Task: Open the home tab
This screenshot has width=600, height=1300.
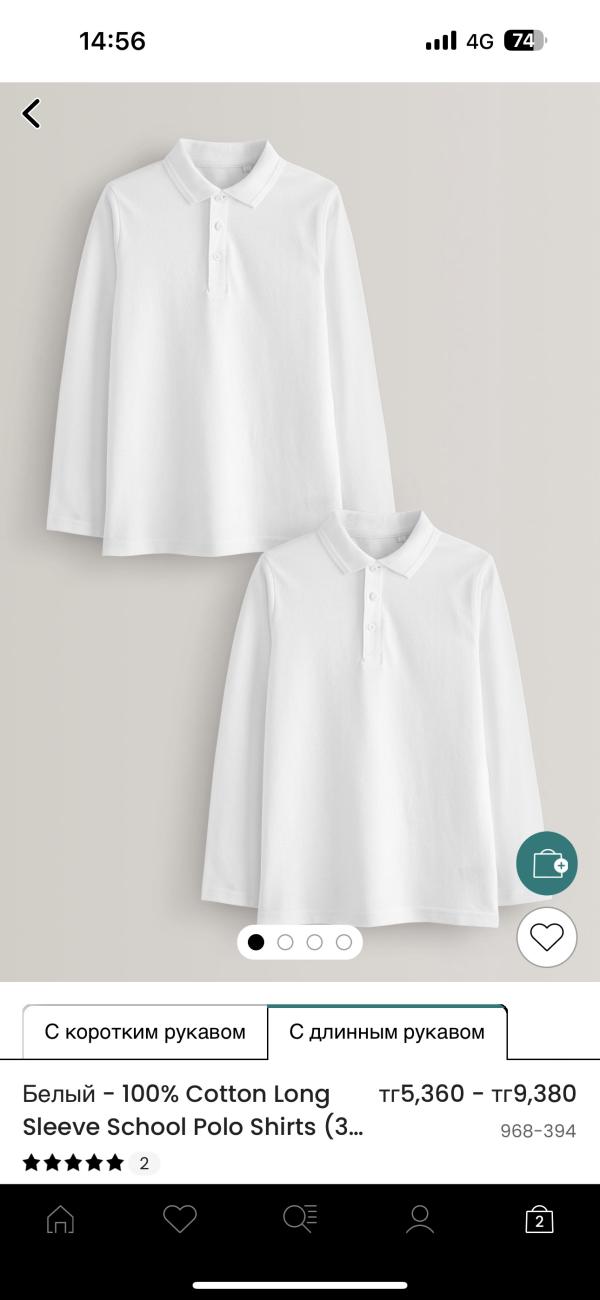Action: point(61,1219)
